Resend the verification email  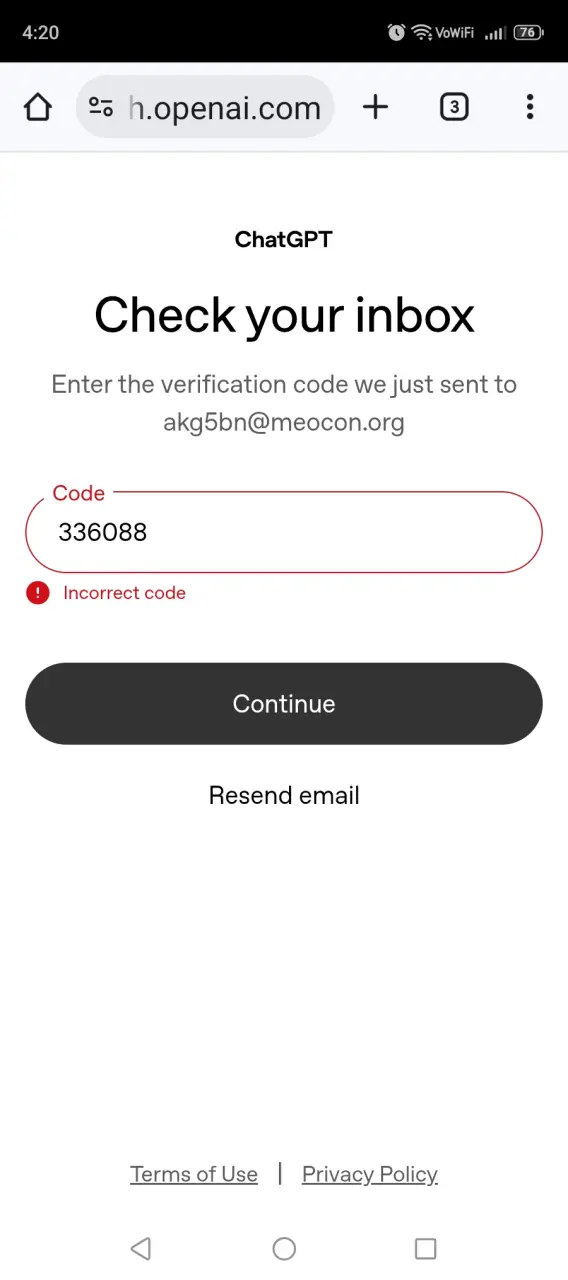284,795
